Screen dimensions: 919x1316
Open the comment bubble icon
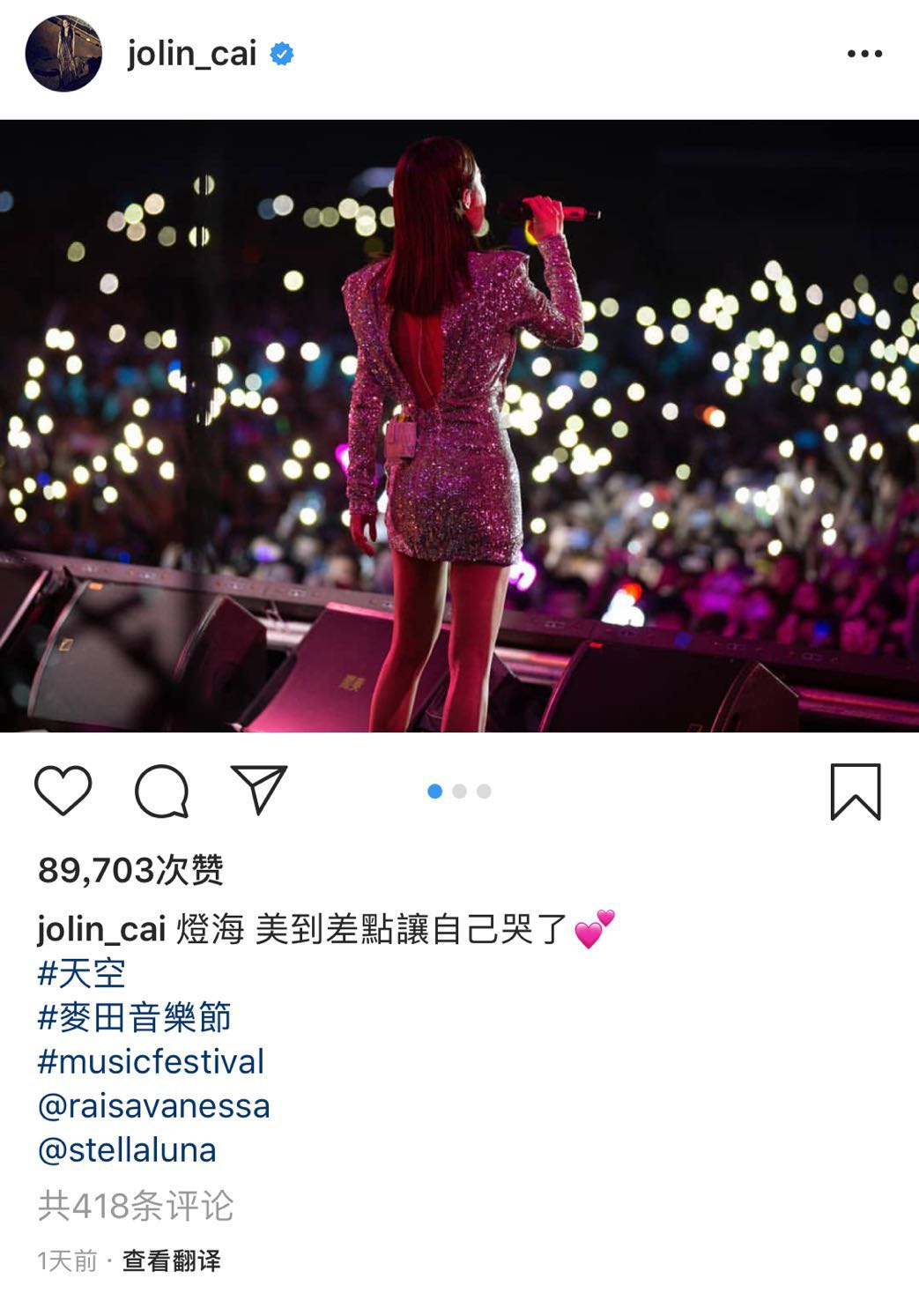[161, 790]
